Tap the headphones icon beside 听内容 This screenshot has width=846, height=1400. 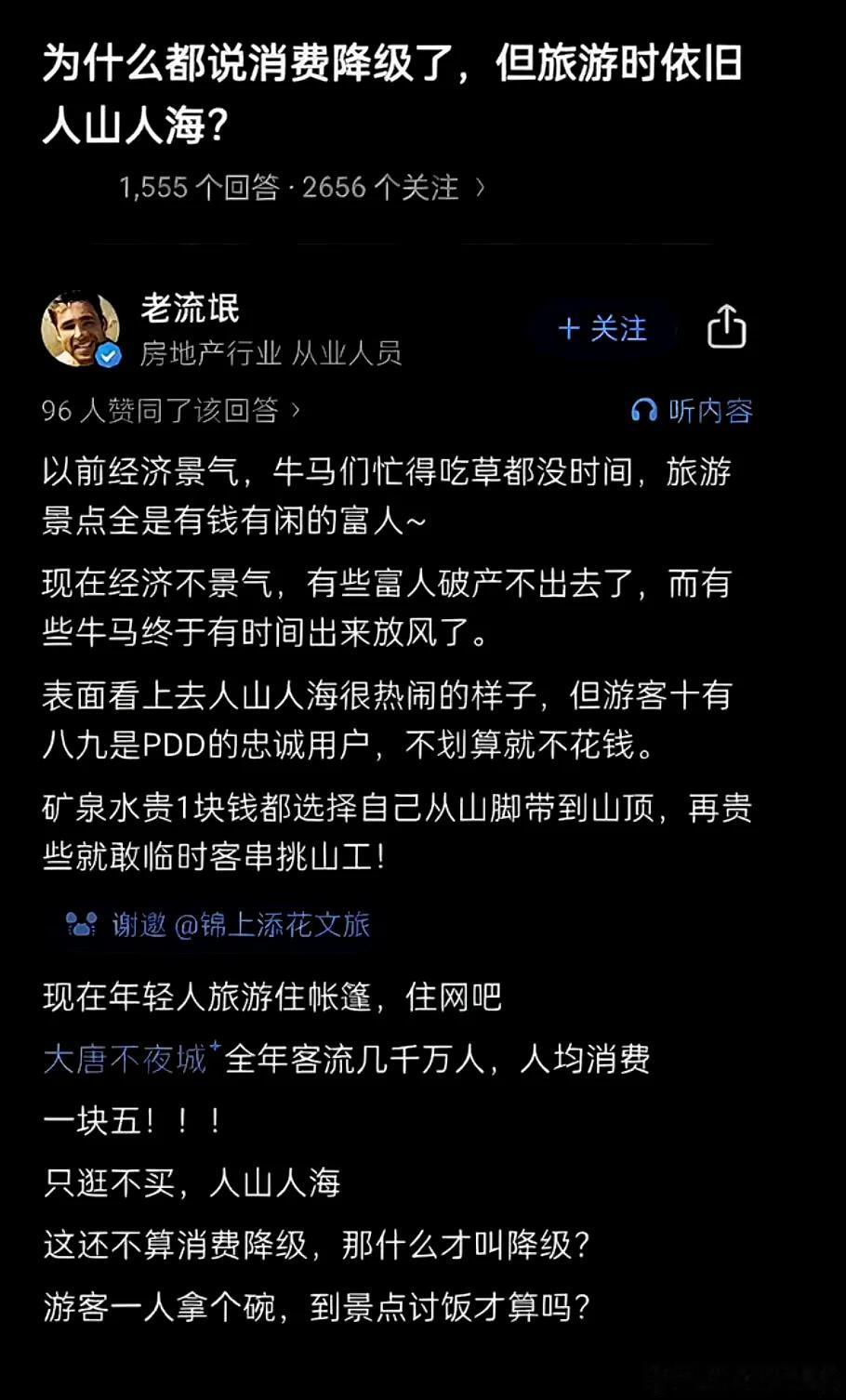643,410
